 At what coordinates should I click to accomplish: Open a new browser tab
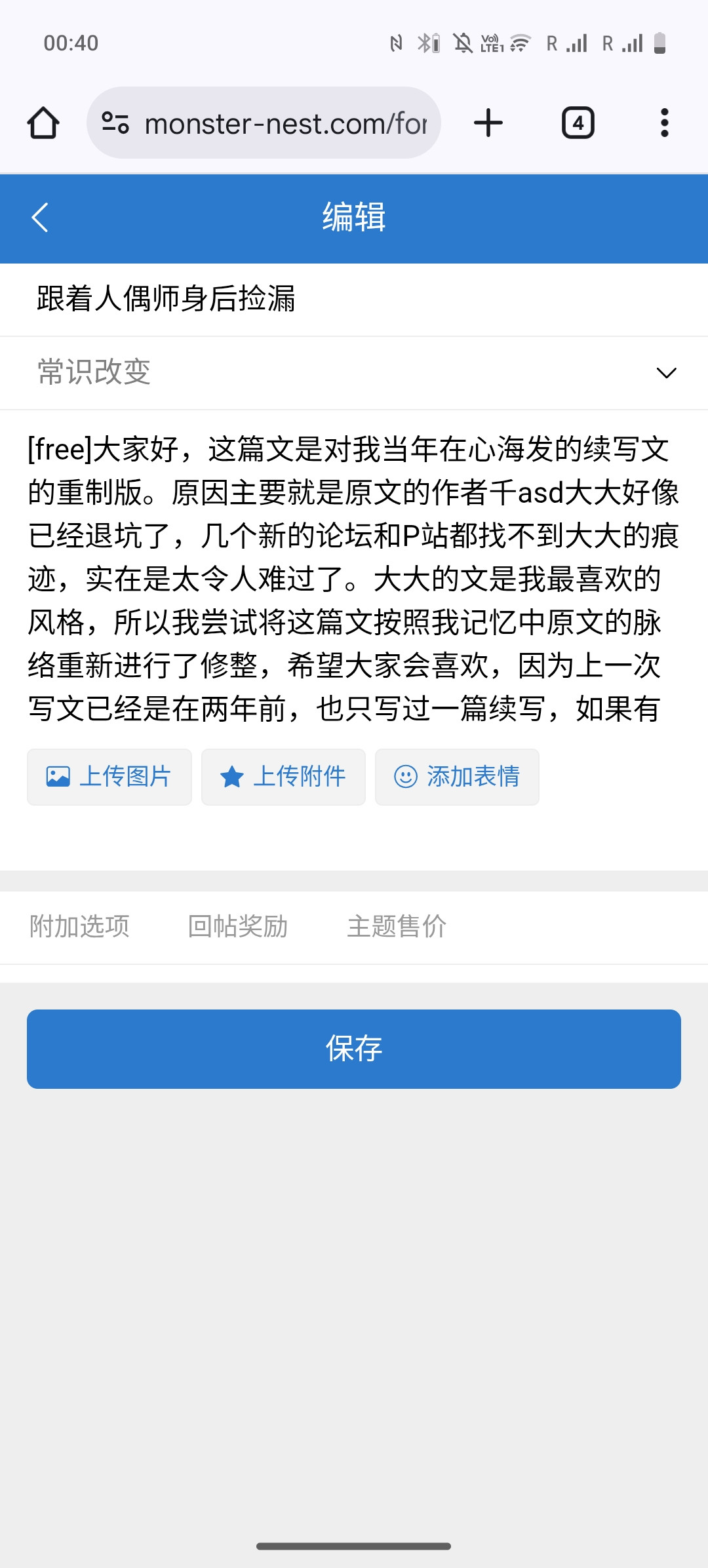click(488, 123)
